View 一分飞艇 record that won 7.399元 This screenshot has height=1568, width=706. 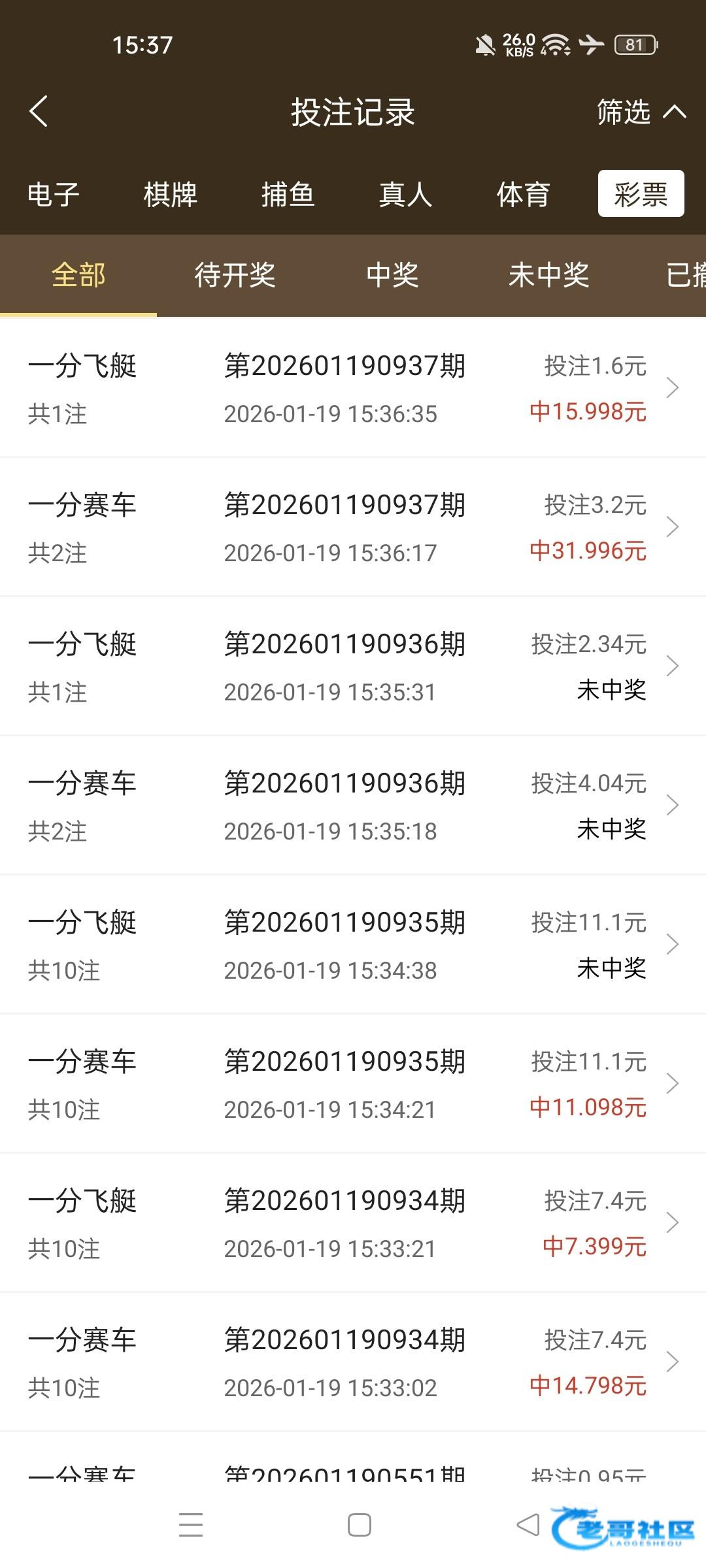click(353, 1223)
